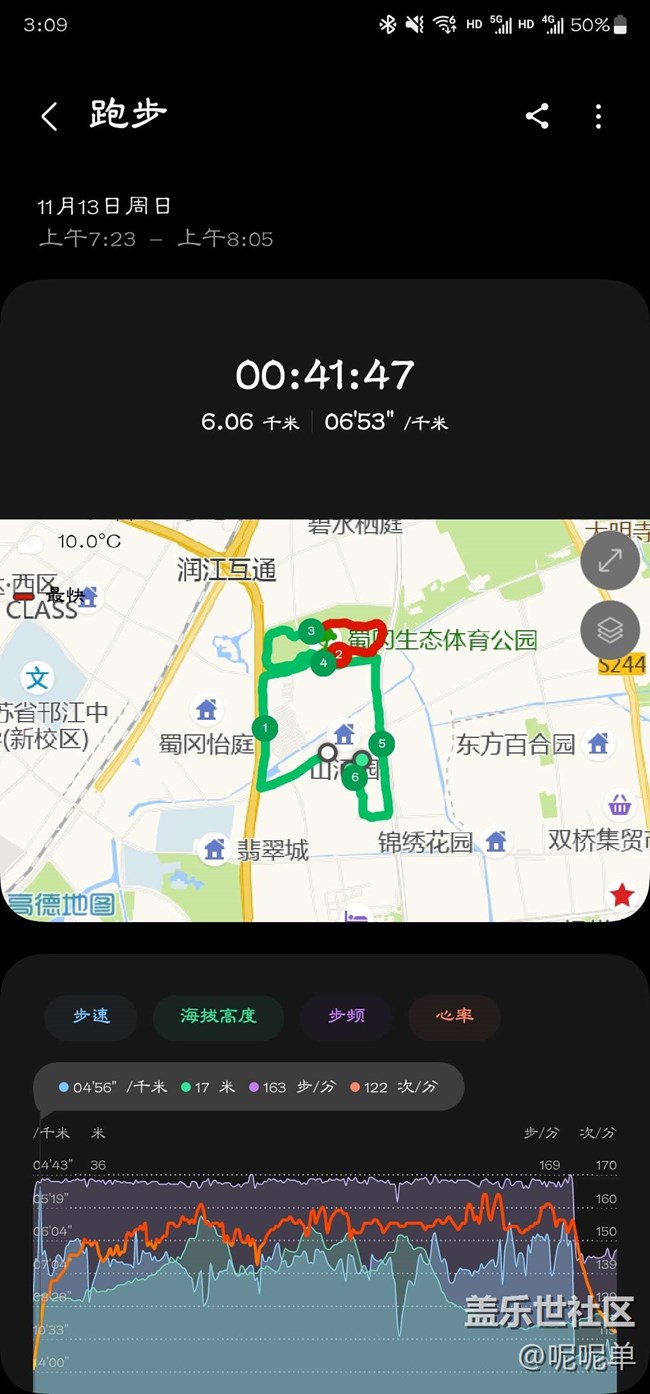Expand the route map to fullscreen
Image resolution: width=650 pixels, height=1394 pixels.
[x=610, y=561]
